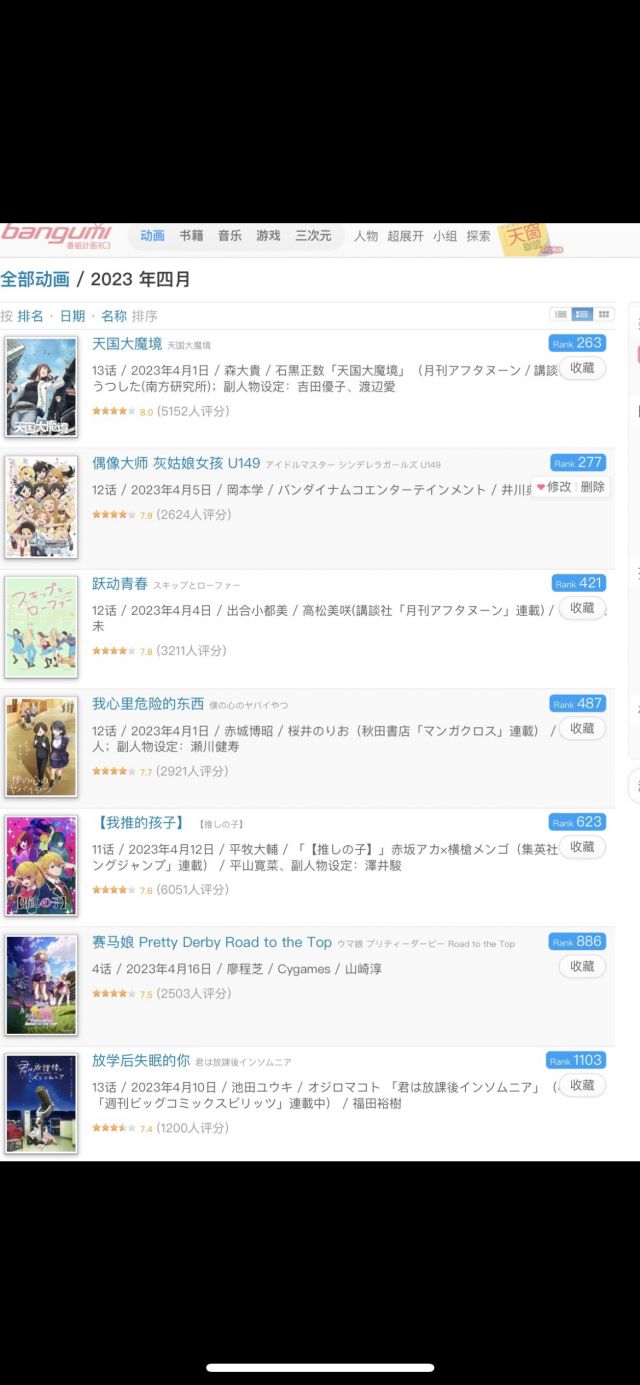Open the 小组 groups page

445,236
